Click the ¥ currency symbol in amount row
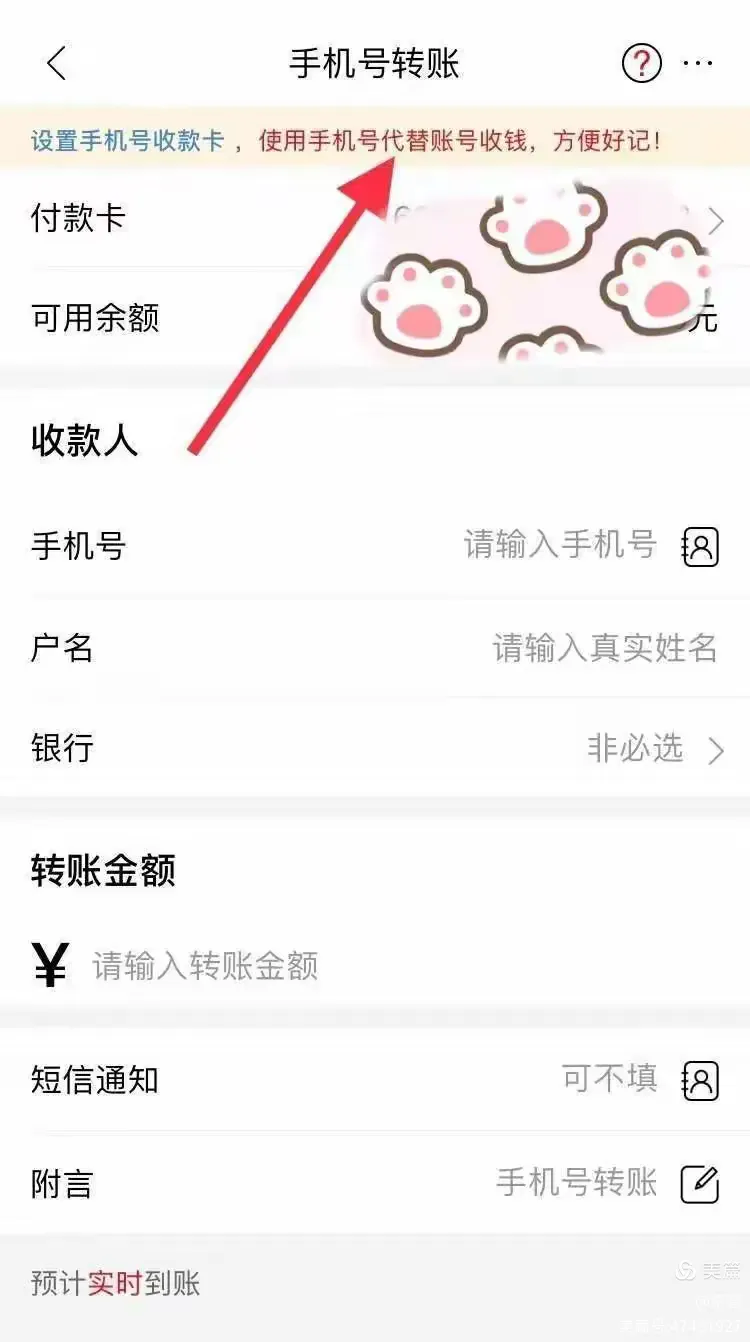Viewport: 750px width, 1342px height. coord(48,966)
